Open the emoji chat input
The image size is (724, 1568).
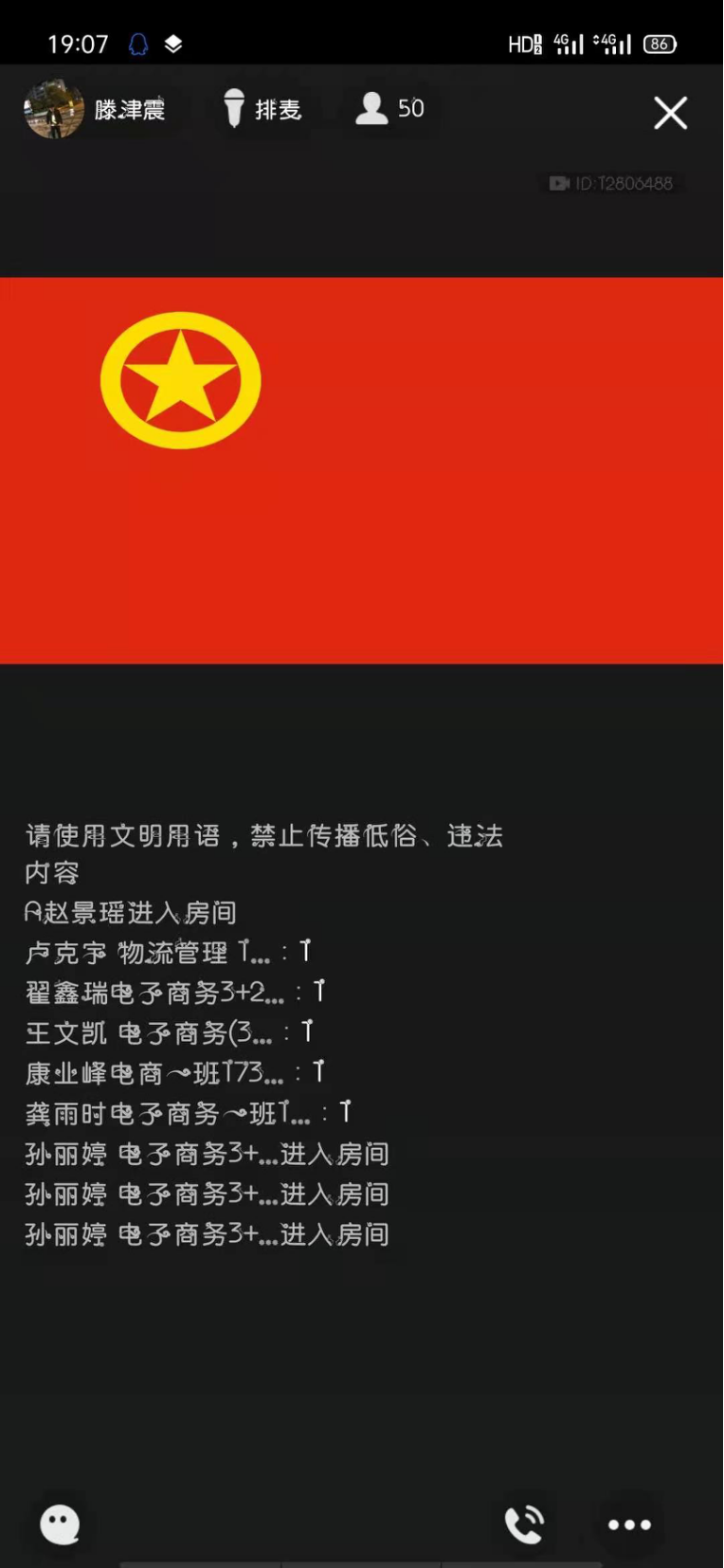[x=60, y=1523]
